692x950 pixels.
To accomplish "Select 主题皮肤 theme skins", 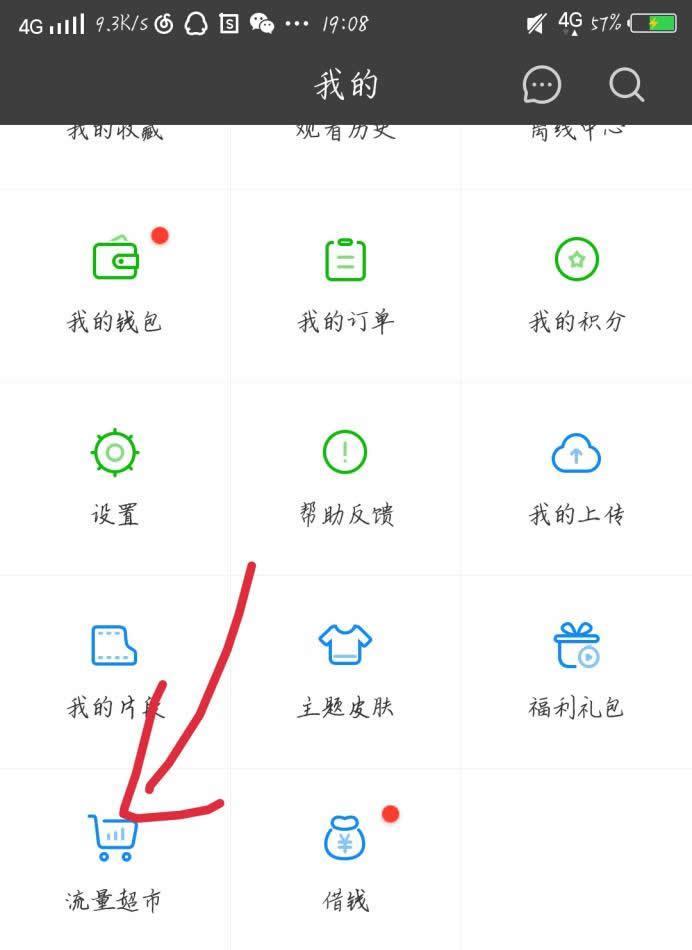I will click(x=346, y=669).
